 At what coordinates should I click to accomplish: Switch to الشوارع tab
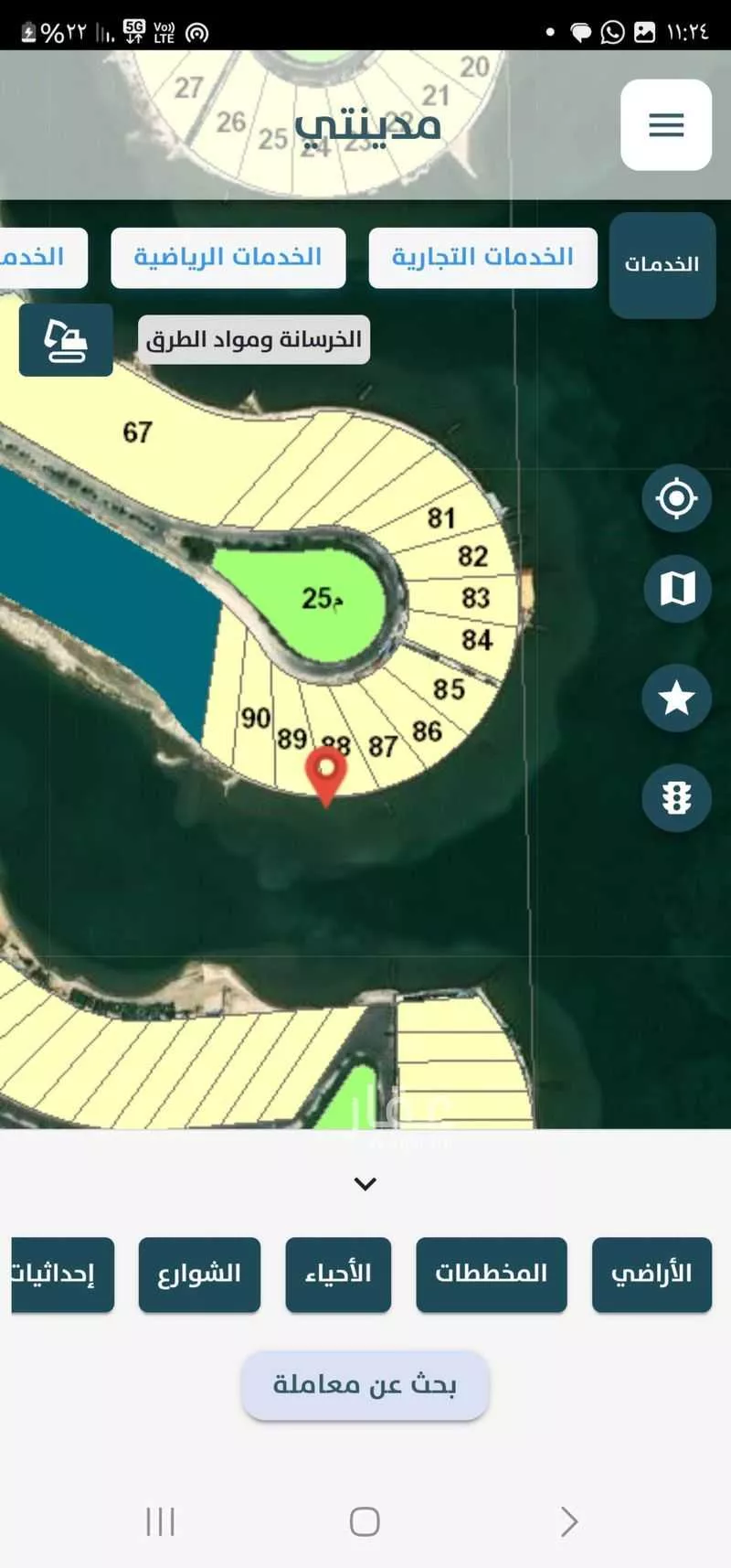[x=199, y=1274]
